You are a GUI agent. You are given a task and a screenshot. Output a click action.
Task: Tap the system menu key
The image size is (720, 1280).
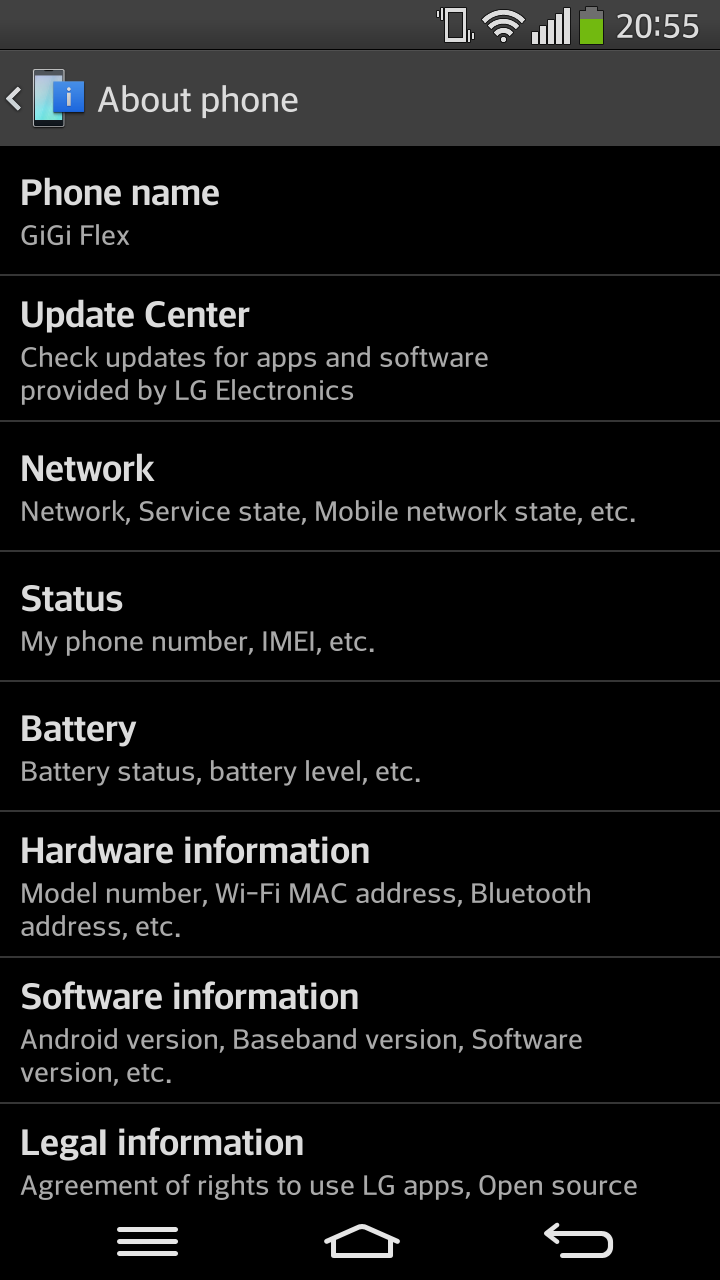[x=147, y=1241]
